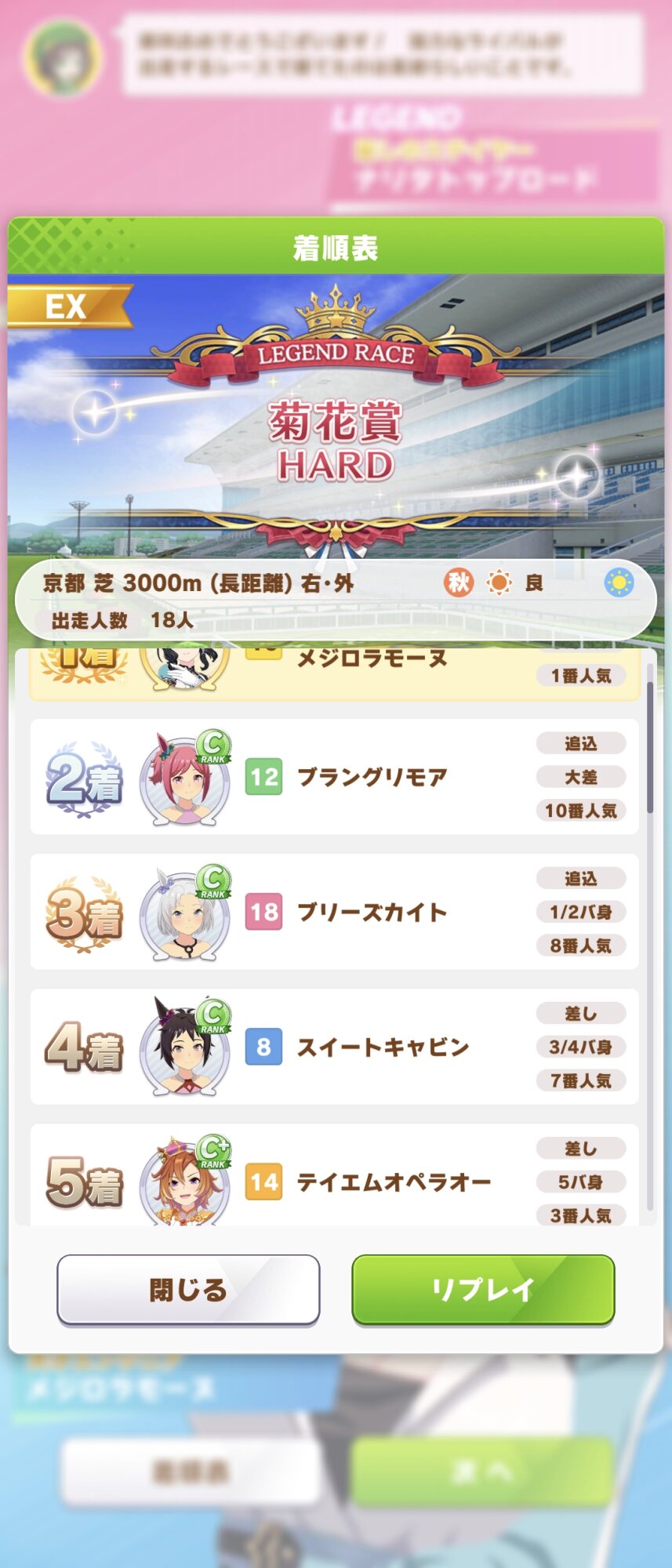Tap the 閉じる button to close results

188,1290
